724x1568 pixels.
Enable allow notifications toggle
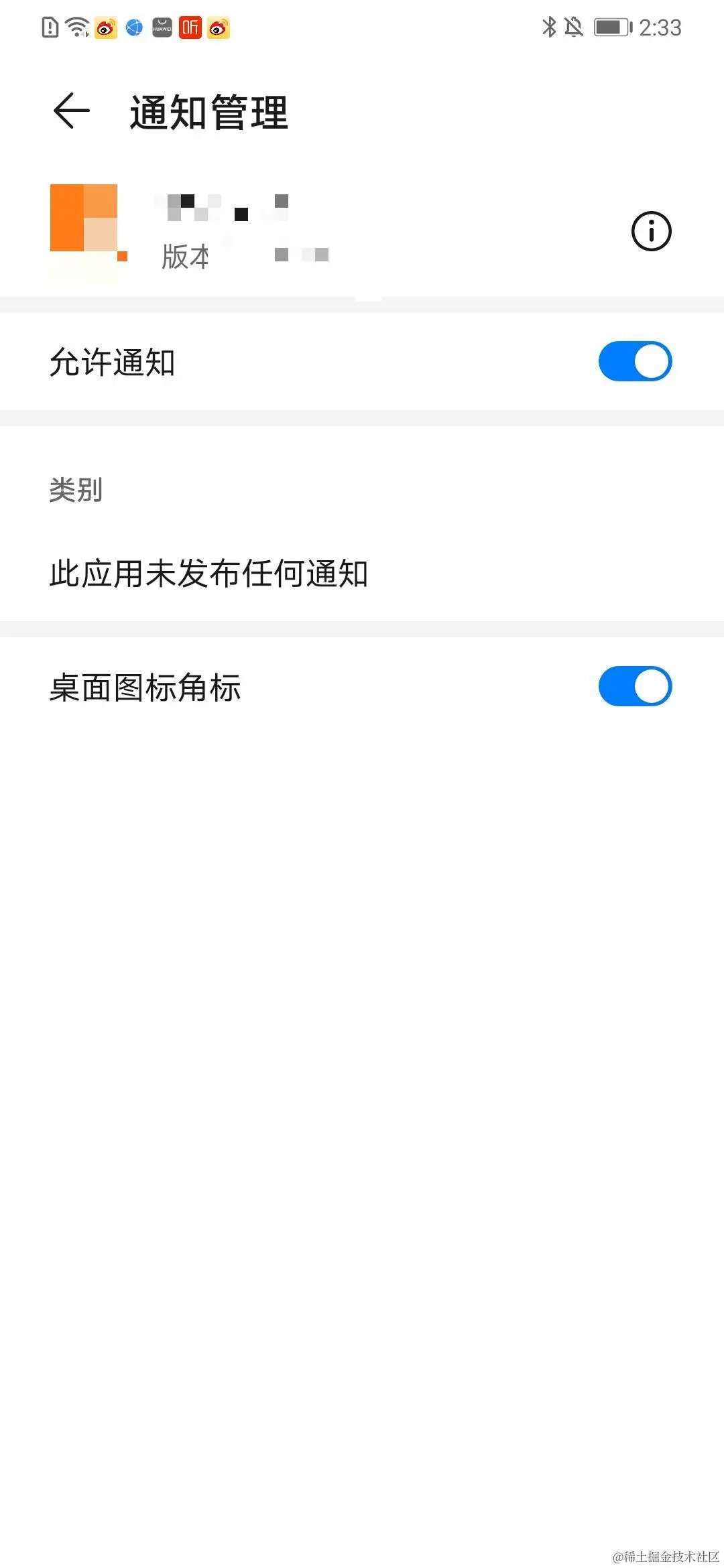coord(635,361)
